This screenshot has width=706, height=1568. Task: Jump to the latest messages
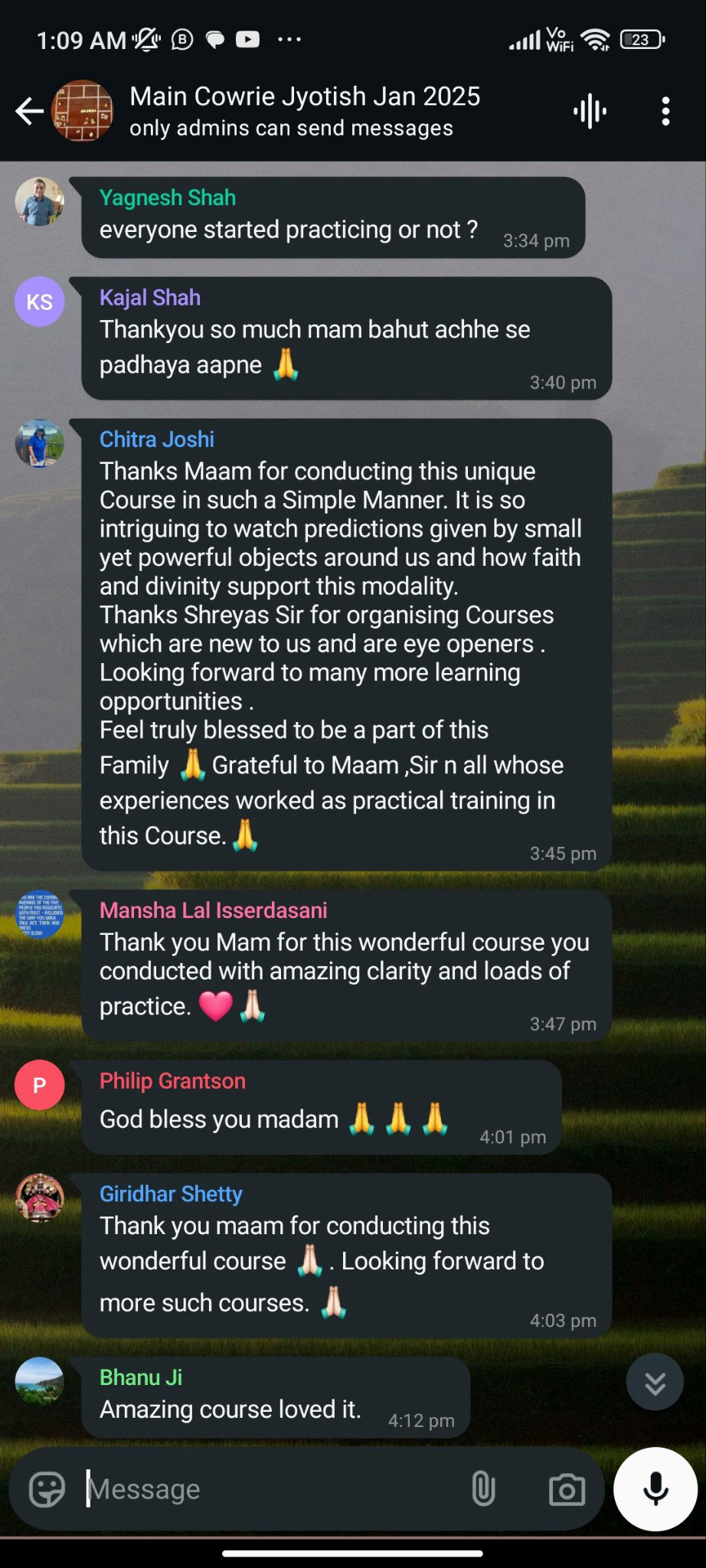pos(655,1383)
